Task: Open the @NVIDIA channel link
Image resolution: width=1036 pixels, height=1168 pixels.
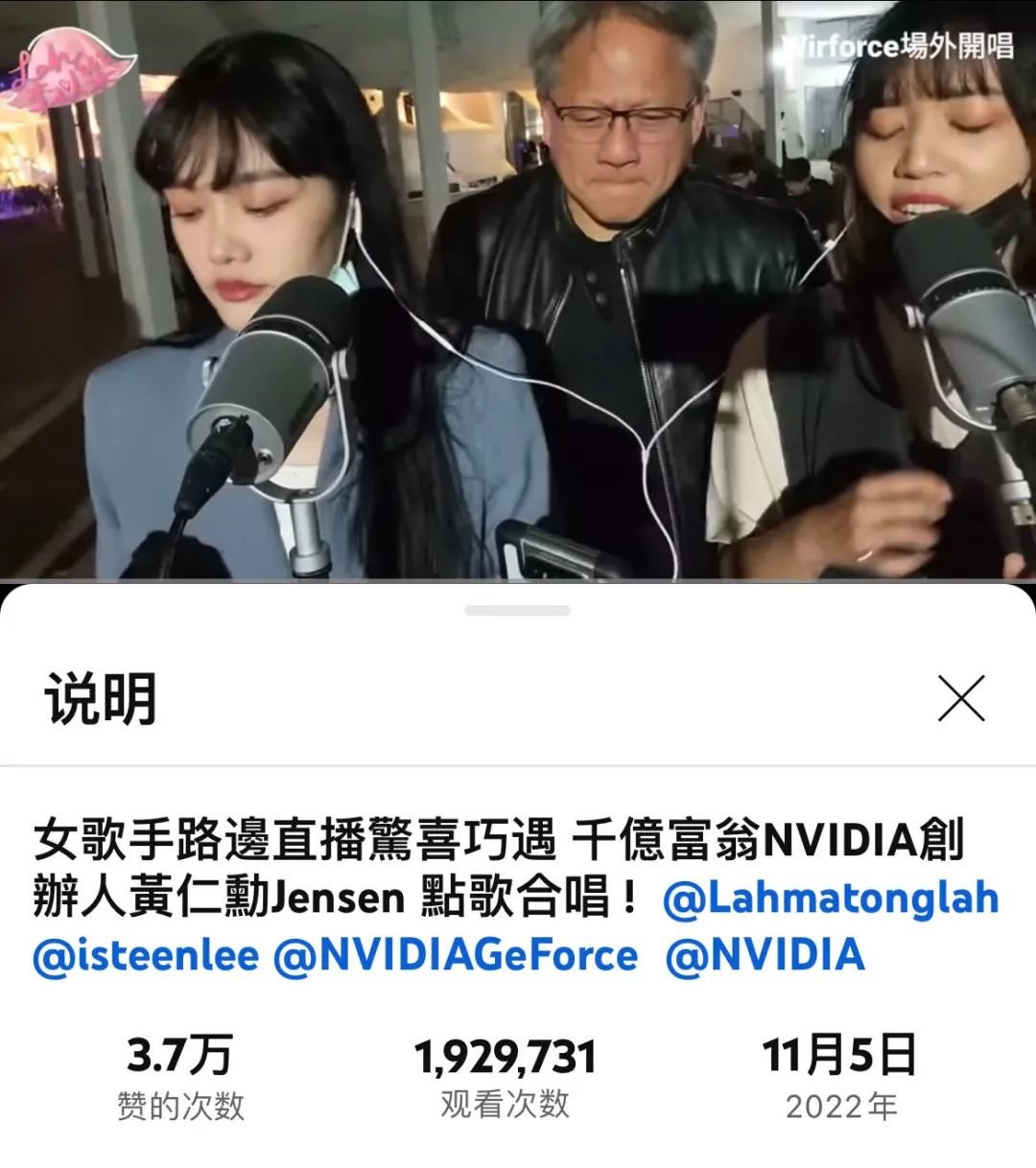Action: tap(765, 956)
